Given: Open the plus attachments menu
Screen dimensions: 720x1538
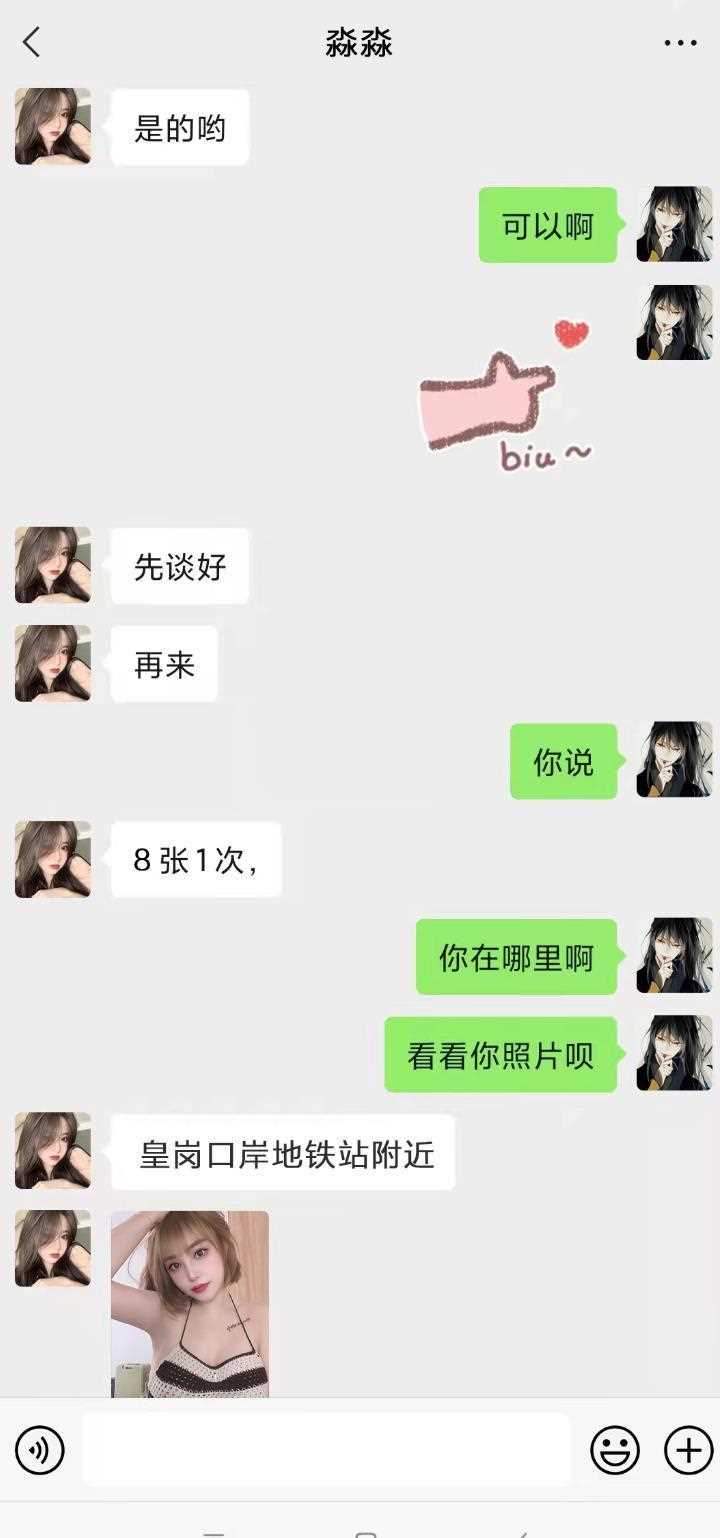Looking at the screenshot, I should 688,1449.
